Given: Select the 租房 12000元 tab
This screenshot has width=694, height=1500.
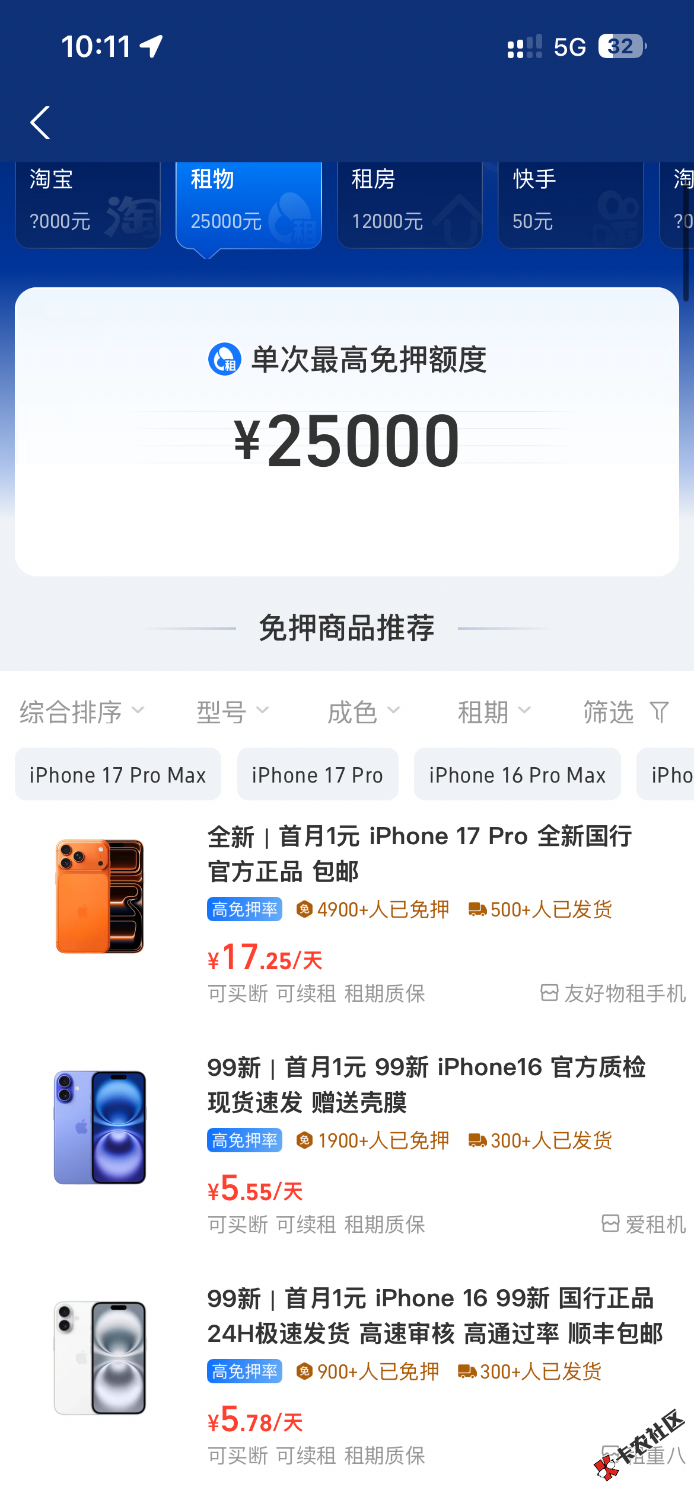Looking at the screenshot, I should [x=410, y=204].
